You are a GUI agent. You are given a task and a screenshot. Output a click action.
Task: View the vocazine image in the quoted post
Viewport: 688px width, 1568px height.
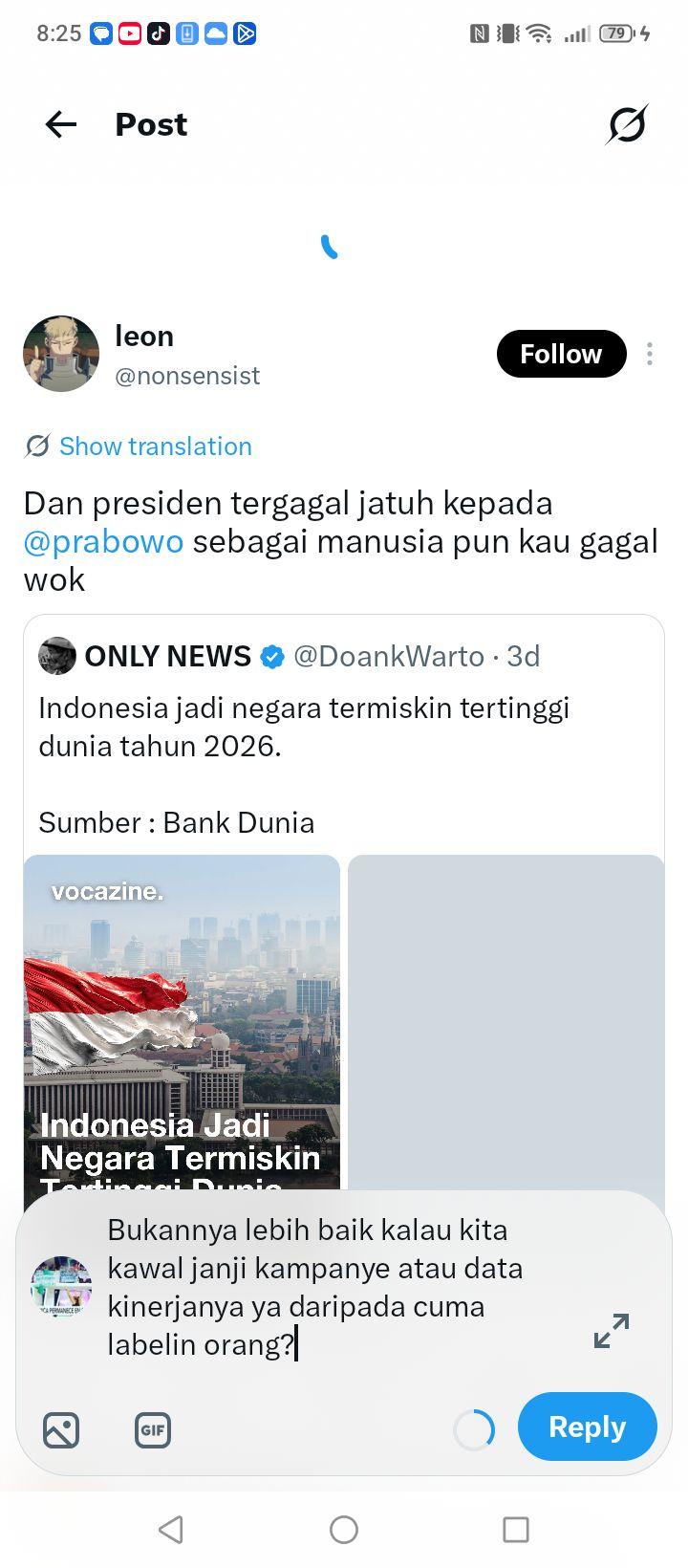click(182, 1023)
